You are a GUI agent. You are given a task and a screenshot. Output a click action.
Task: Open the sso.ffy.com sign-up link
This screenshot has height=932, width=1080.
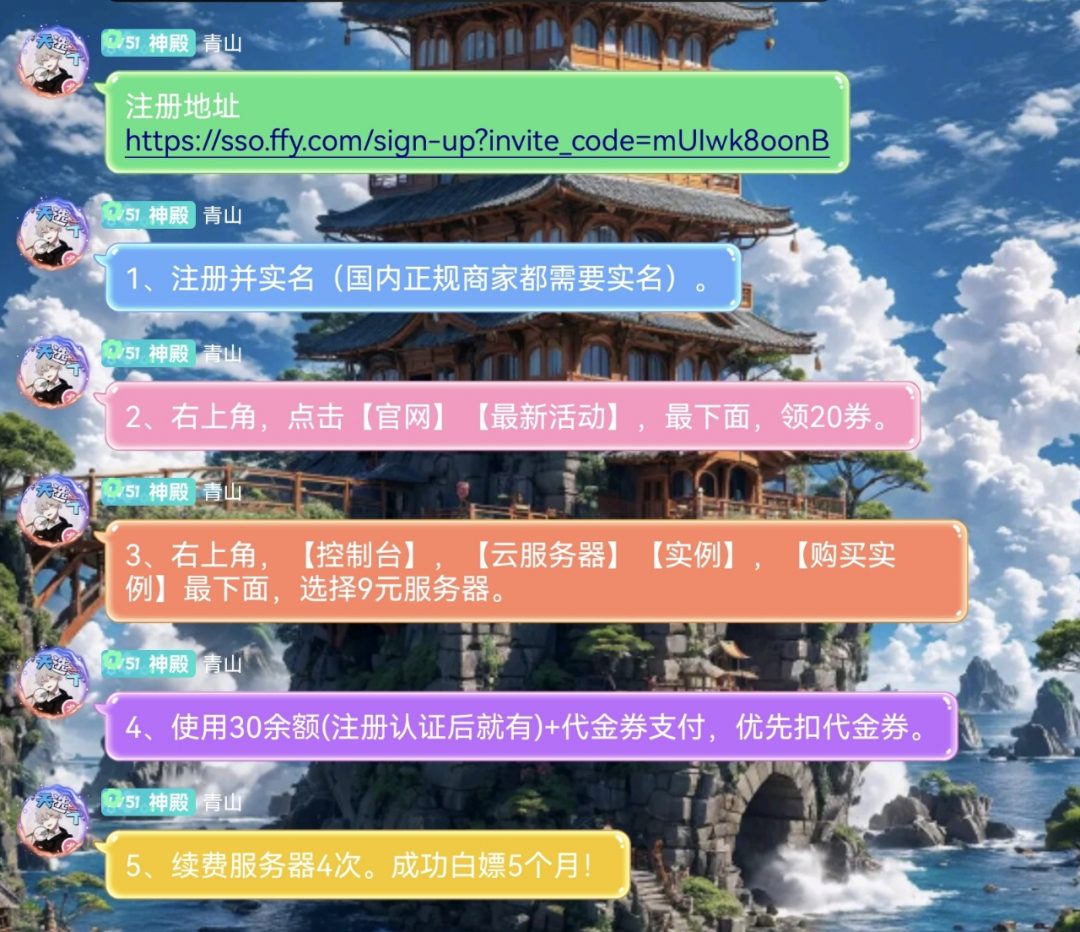(477, 142)
